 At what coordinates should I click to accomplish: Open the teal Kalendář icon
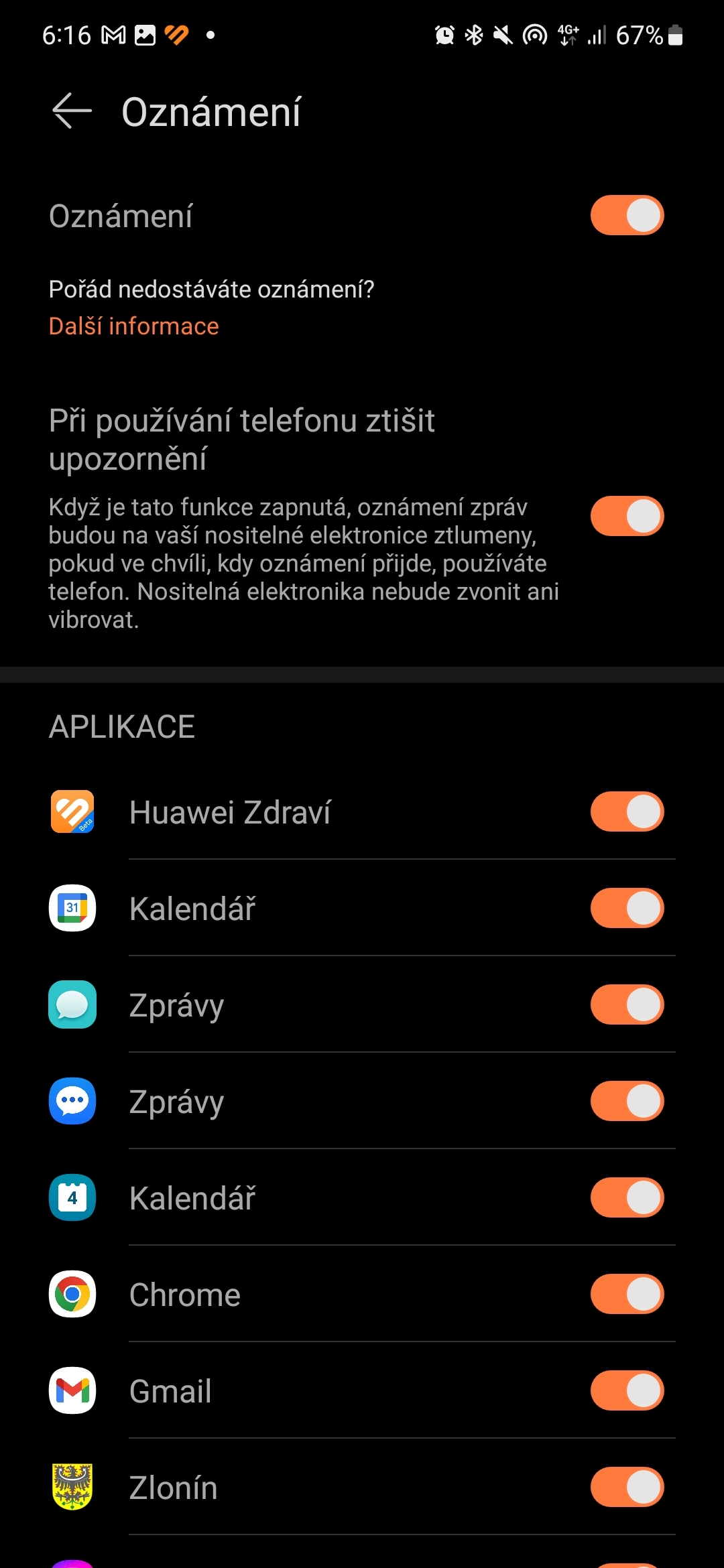click(x=72, y=1197)
